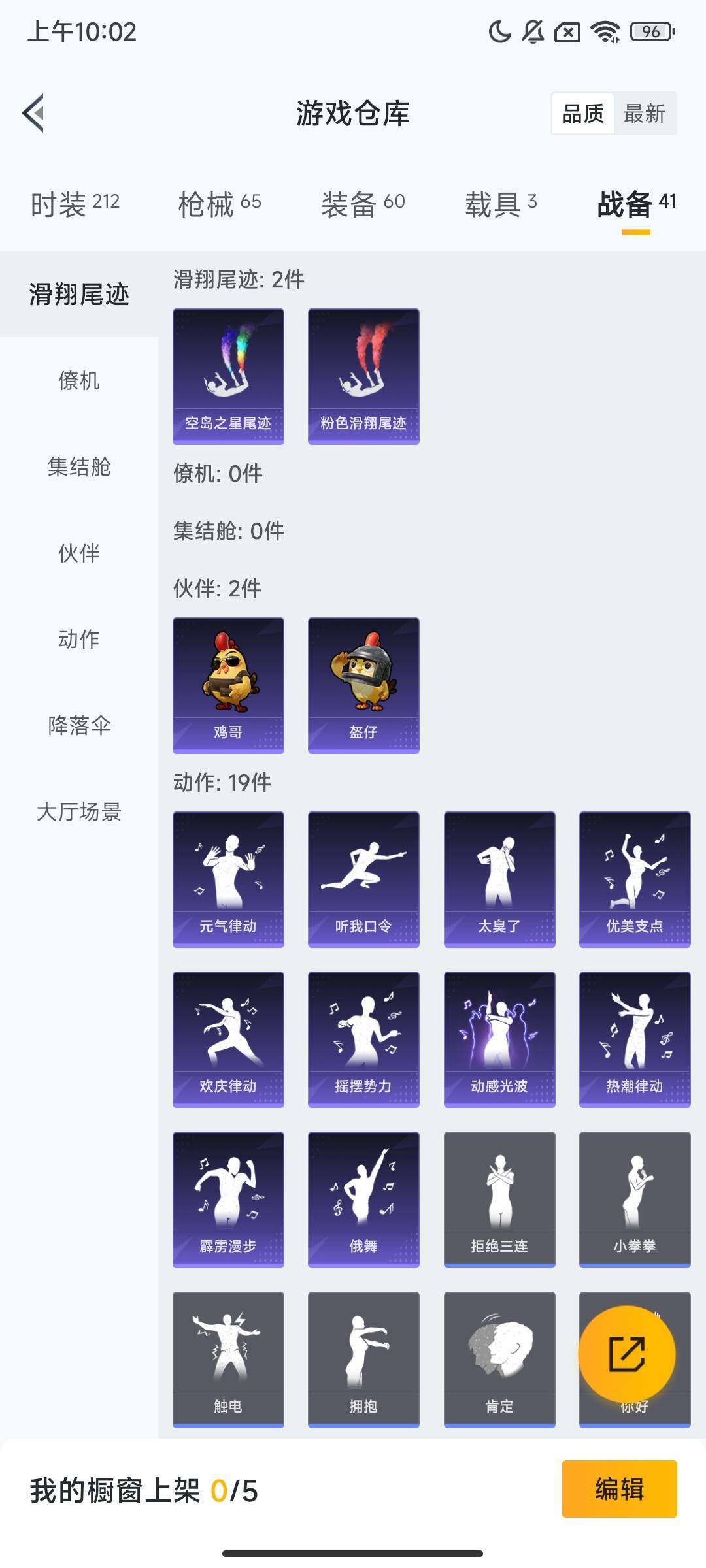This screenshot has width=706, height=1568.
Task: Select the 拒绝三连 emote thumbnail
Action: click(499, 1199)
